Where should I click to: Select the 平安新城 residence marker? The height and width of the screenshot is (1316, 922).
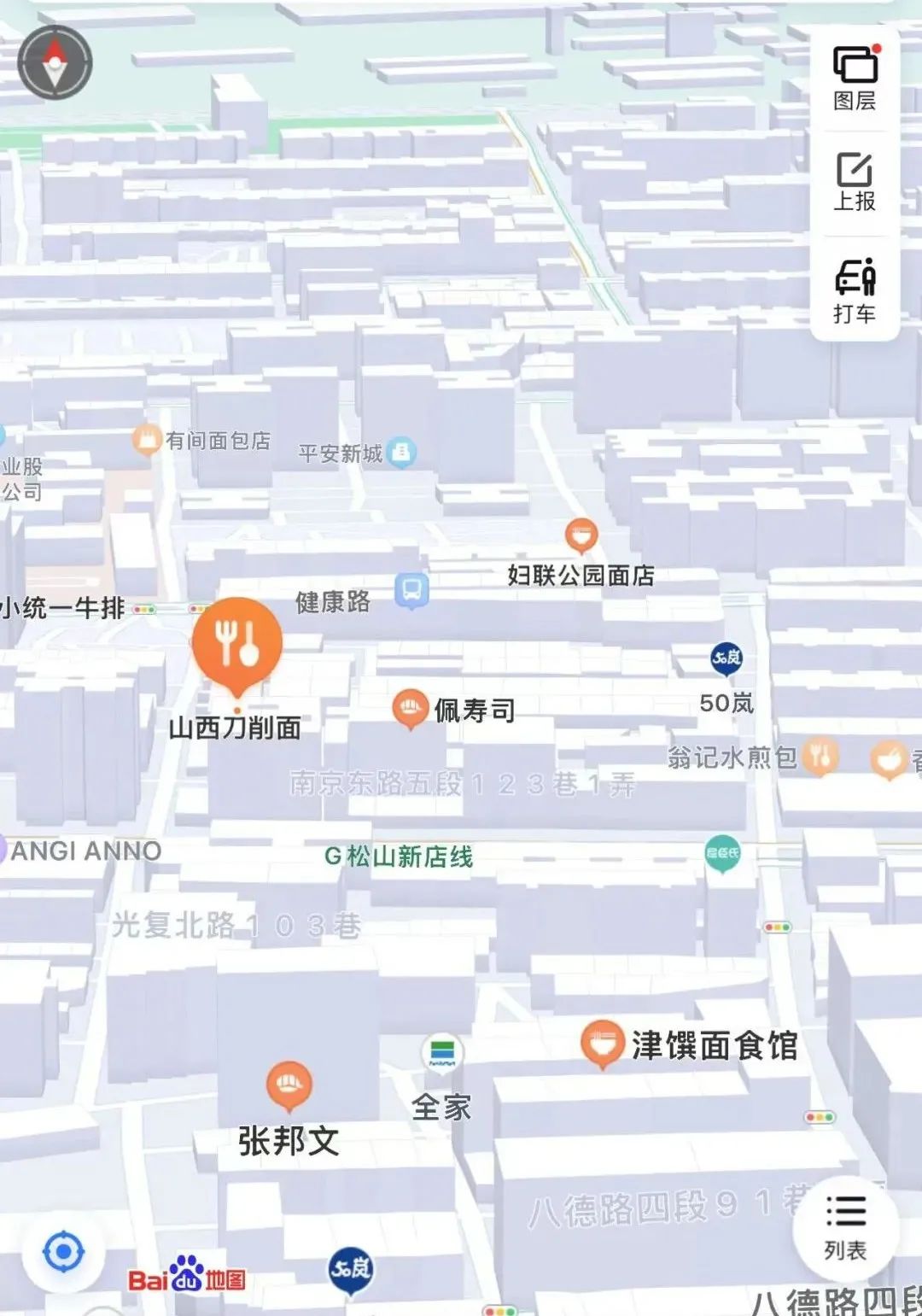click(x=401, y=453)
